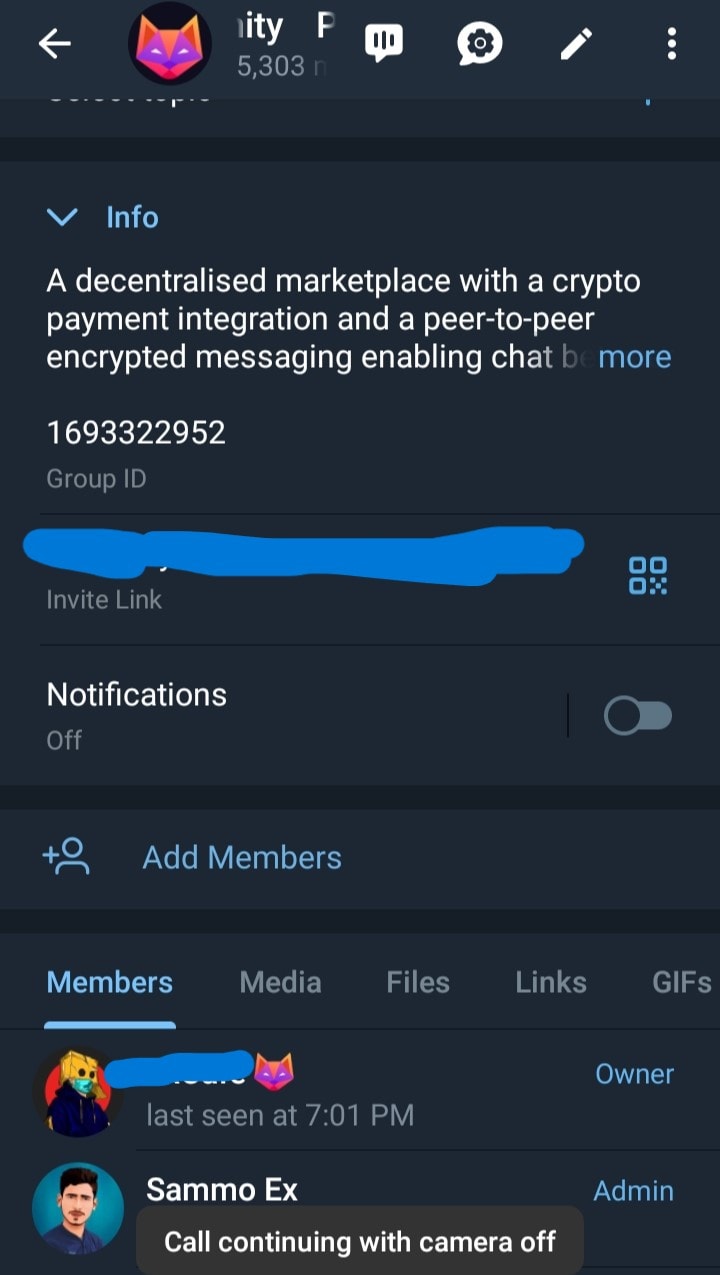The height and width of the screenshot is (1275, 720).
Task: Switch notifications state for this group
Action: point(639,714)
